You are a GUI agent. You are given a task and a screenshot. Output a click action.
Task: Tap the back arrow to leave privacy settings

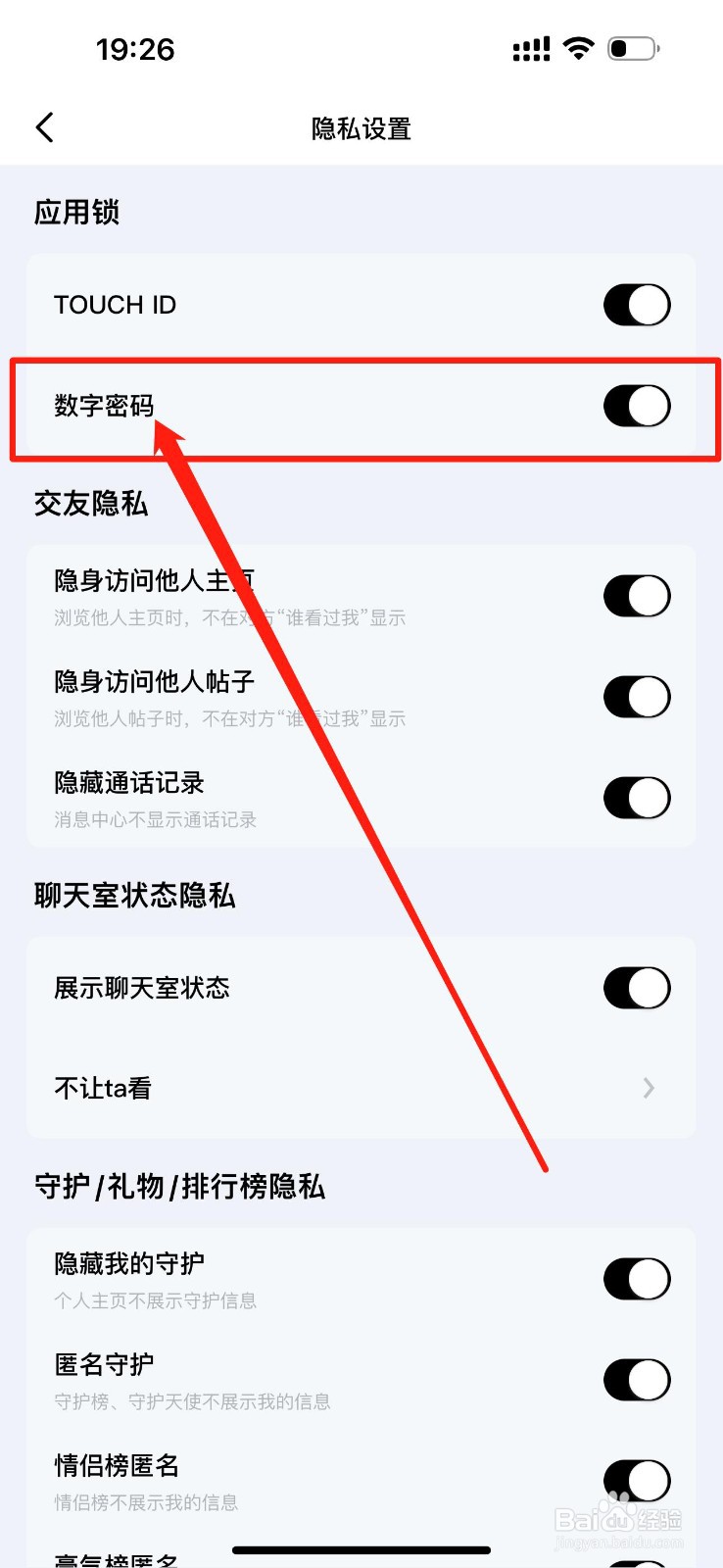(44, 127)
